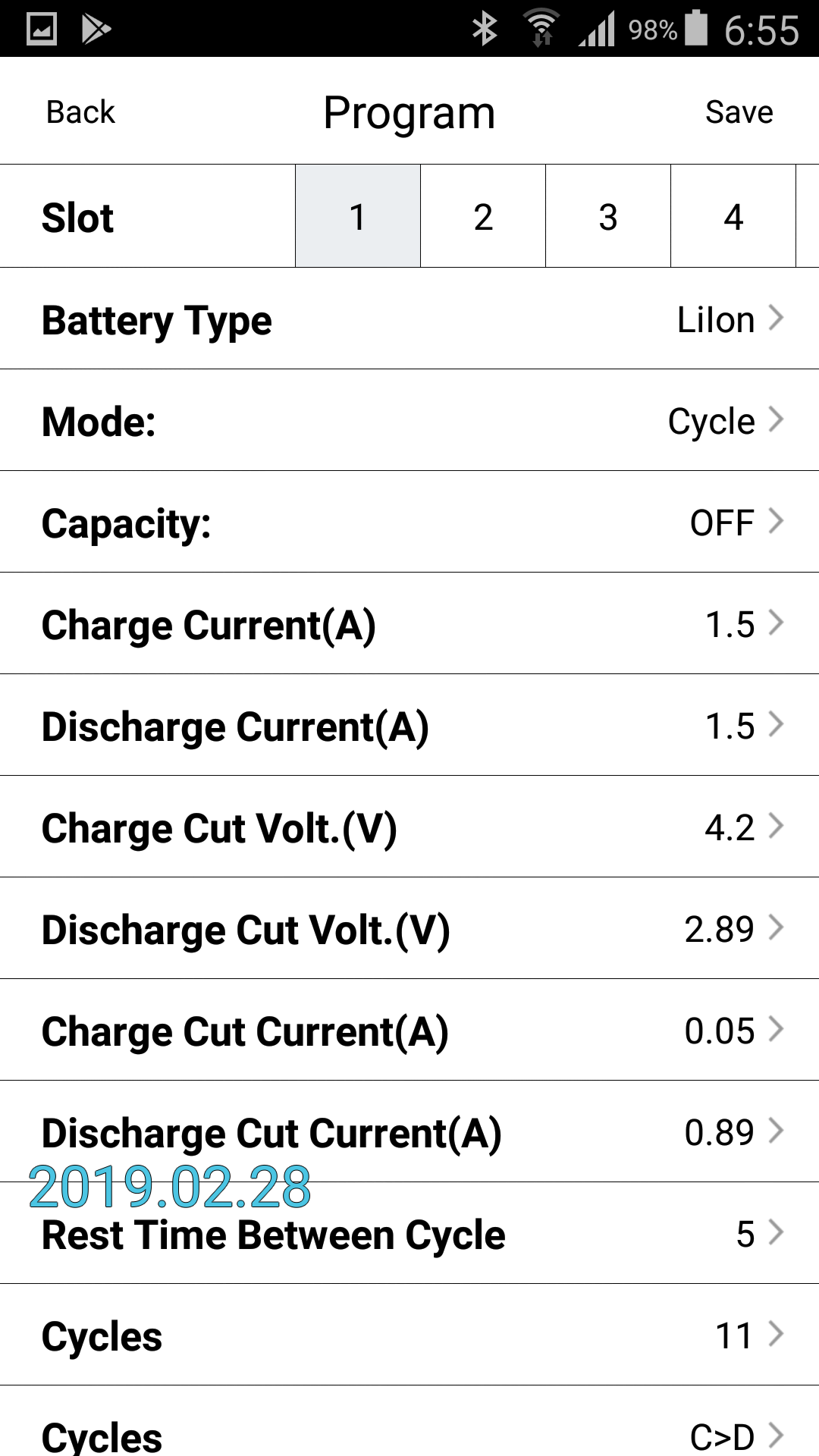Set Rest Time Between Cycle
819x1456 pixels.
(x=409, y=1233)
